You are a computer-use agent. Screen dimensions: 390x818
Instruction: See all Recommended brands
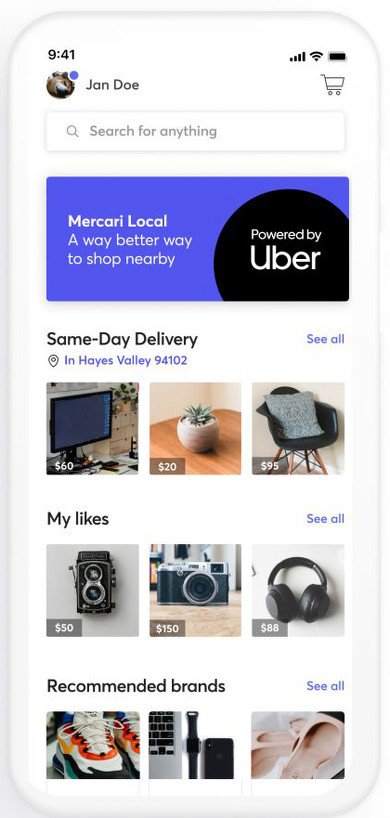click(325, 686)
